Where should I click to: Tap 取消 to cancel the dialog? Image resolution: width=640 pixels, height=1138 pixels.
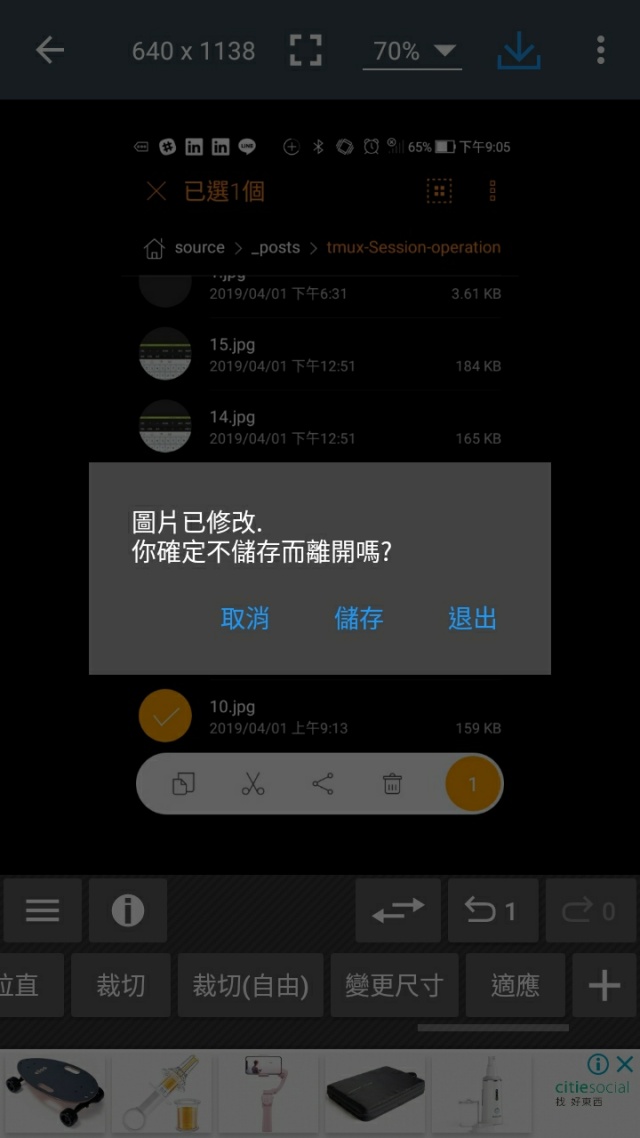point(245,619)
